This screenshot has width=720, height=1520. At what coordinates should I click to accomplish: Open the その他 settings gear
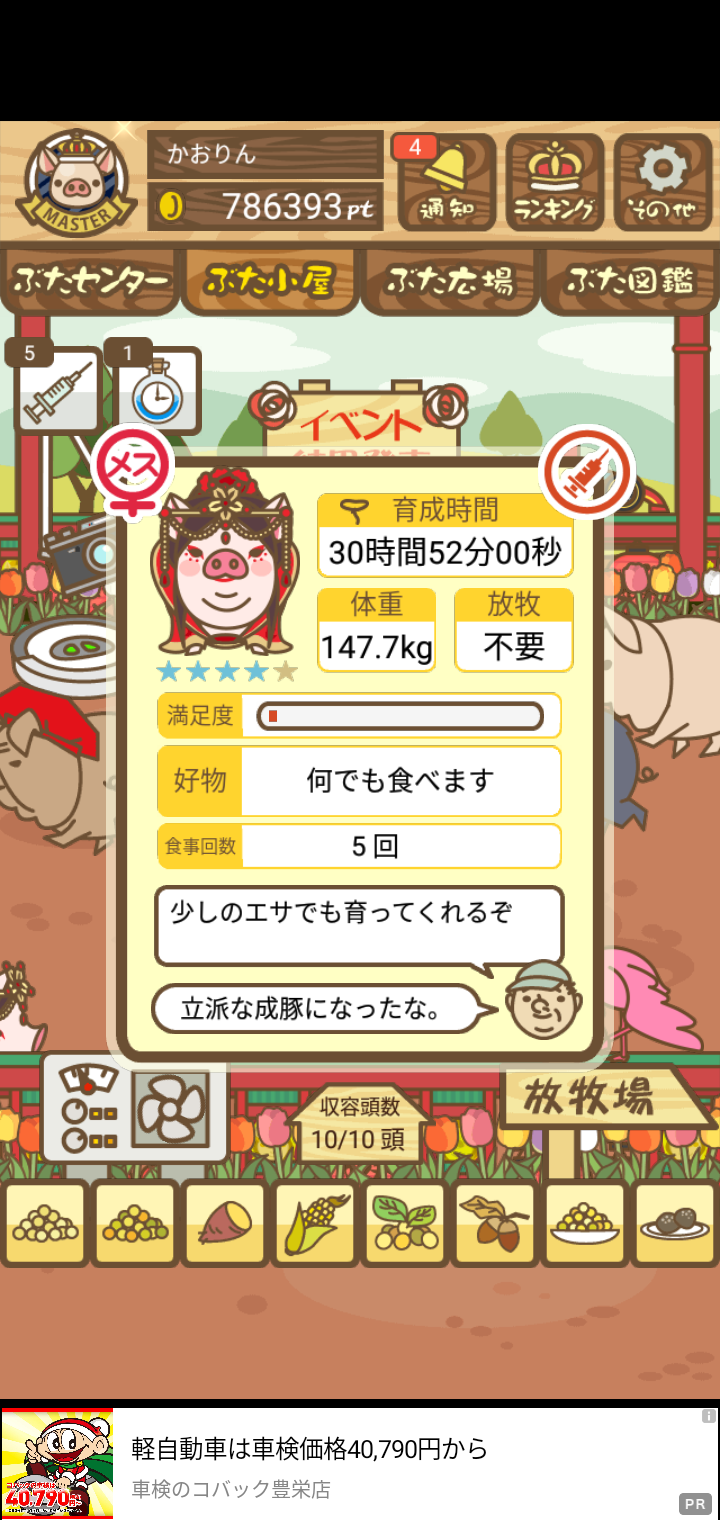point(662,184)
